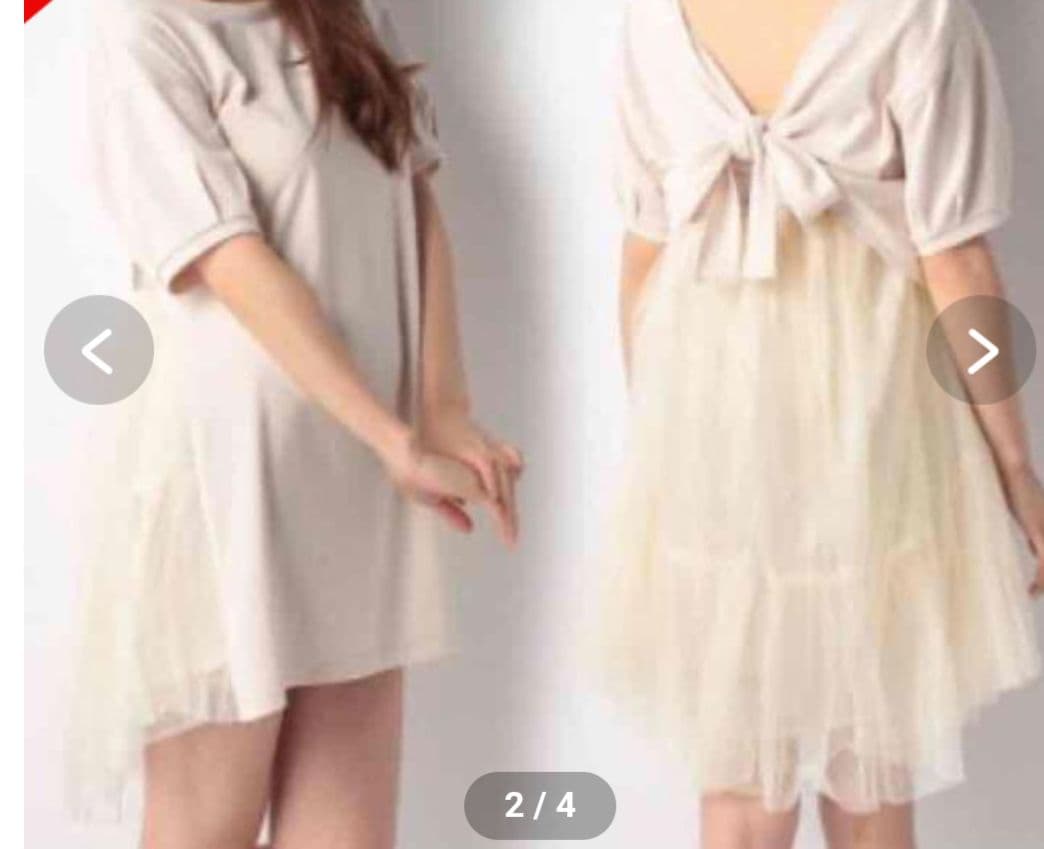The width and height of the screenshot is (1044, 849).
Task: Go to the previous product photo
Action: [x=98, y=350]
